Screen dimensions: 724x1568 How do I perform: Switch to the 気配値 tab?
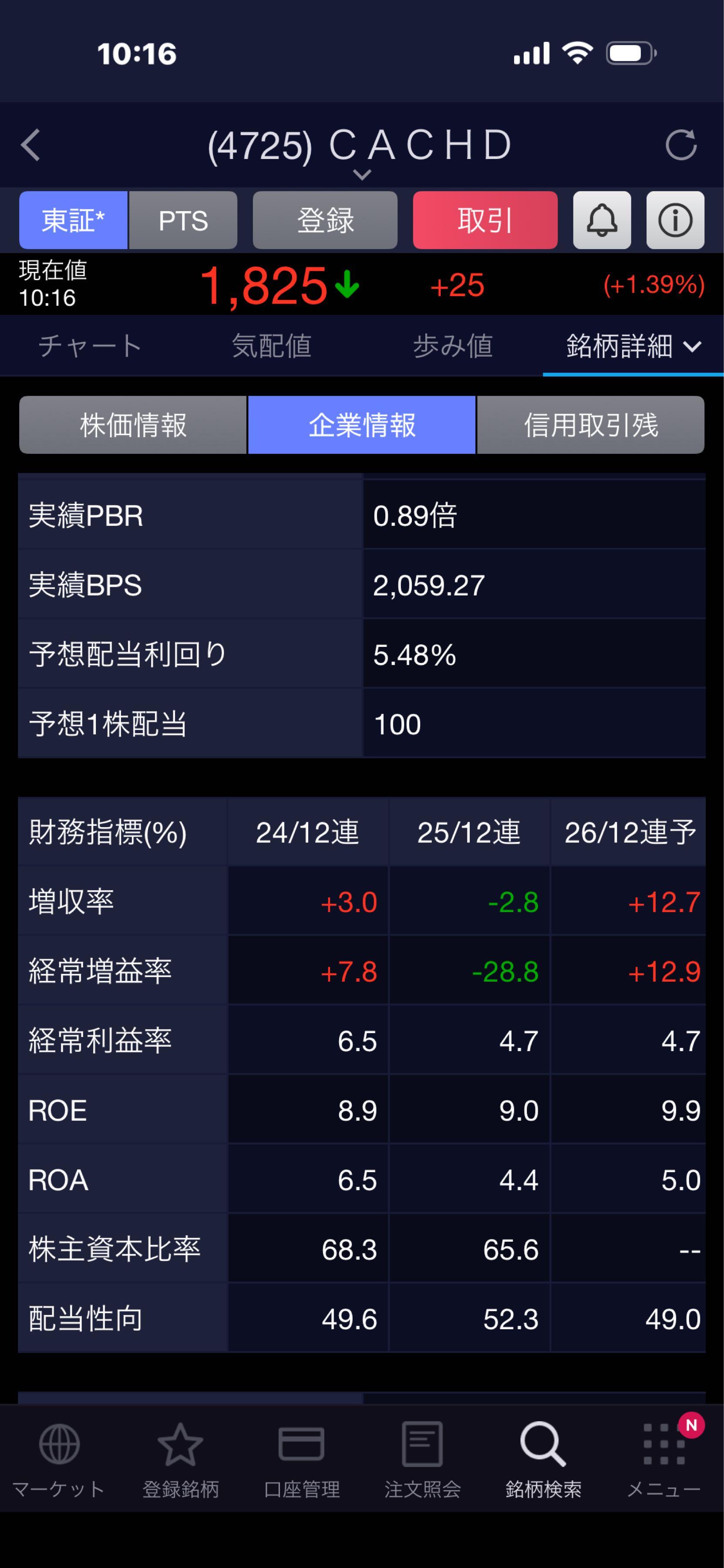pos(271,346)
